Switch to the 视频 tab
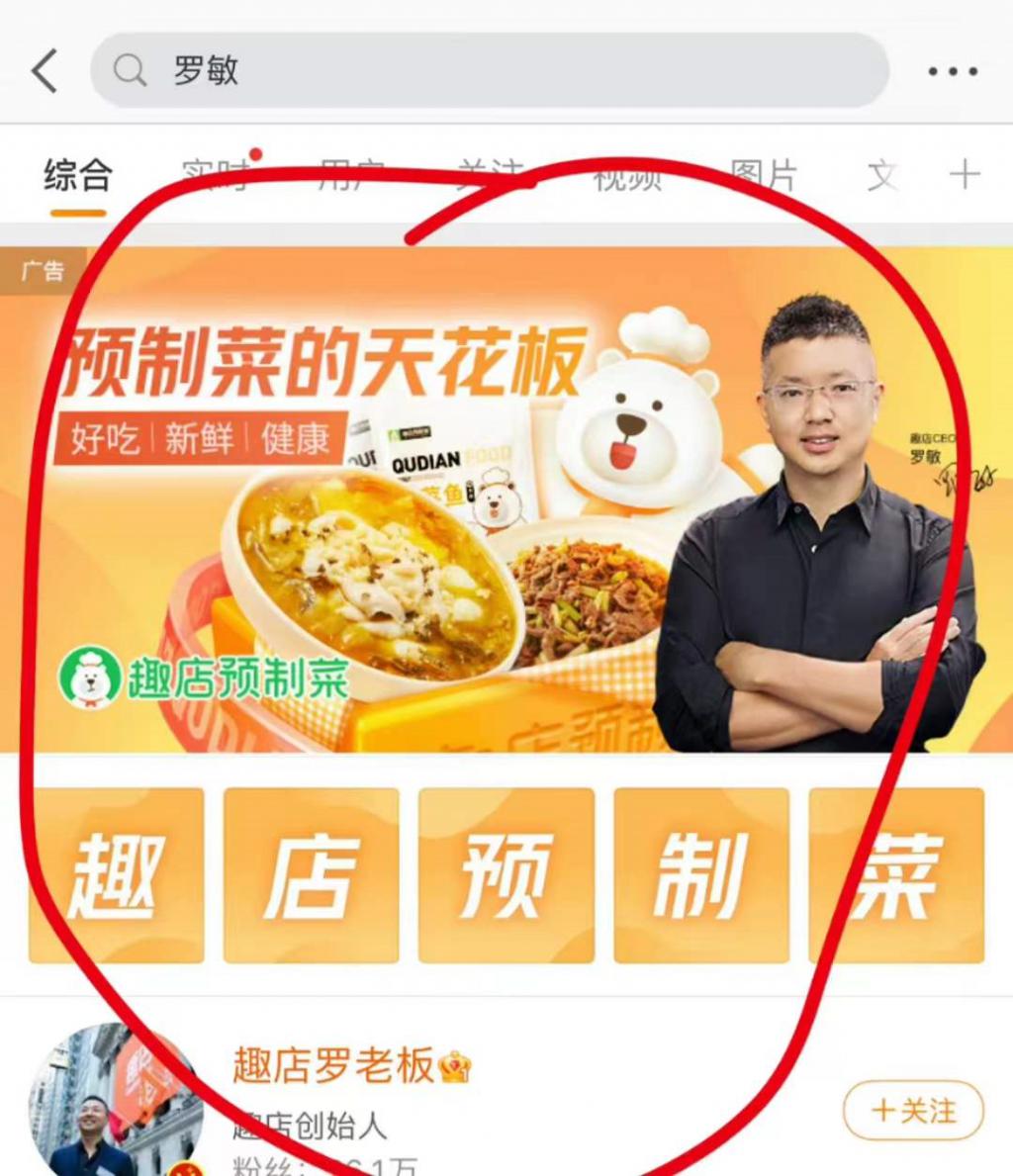 point(627,178)
